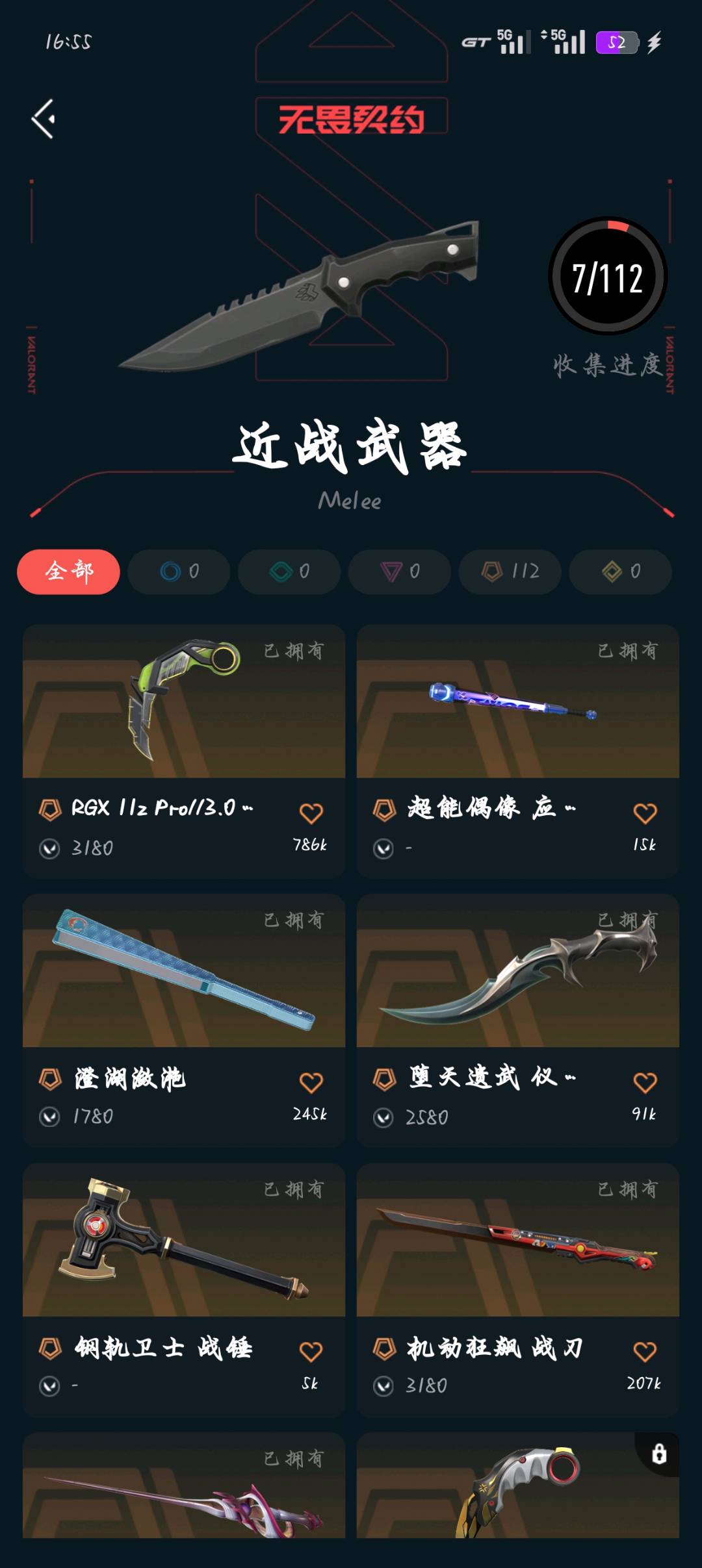This screenshot has height=1568, width=702.
Task: Filter by the blue circle tier
Action: 179,572
